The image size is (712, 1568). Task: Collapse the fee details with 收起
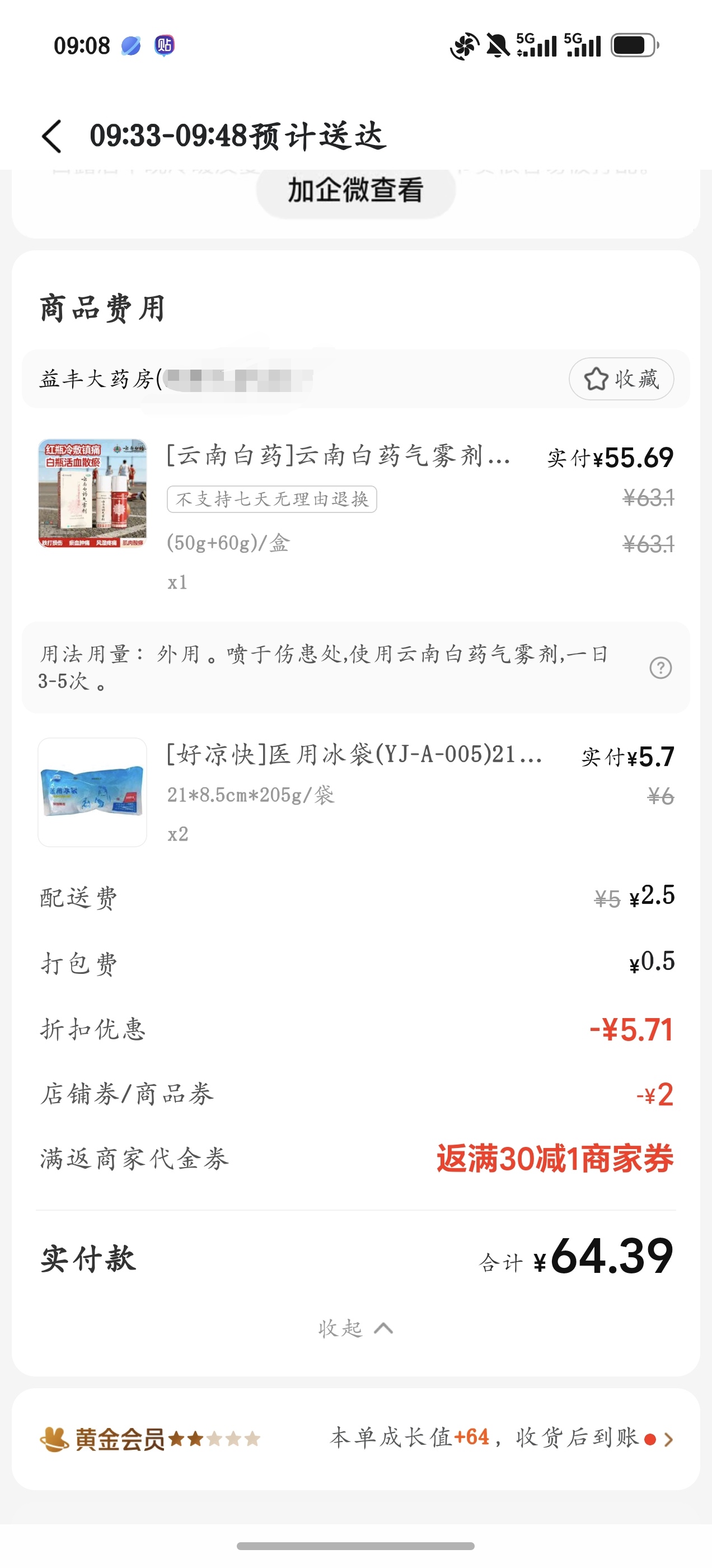pyautogui.click(x=355, y=1328)
